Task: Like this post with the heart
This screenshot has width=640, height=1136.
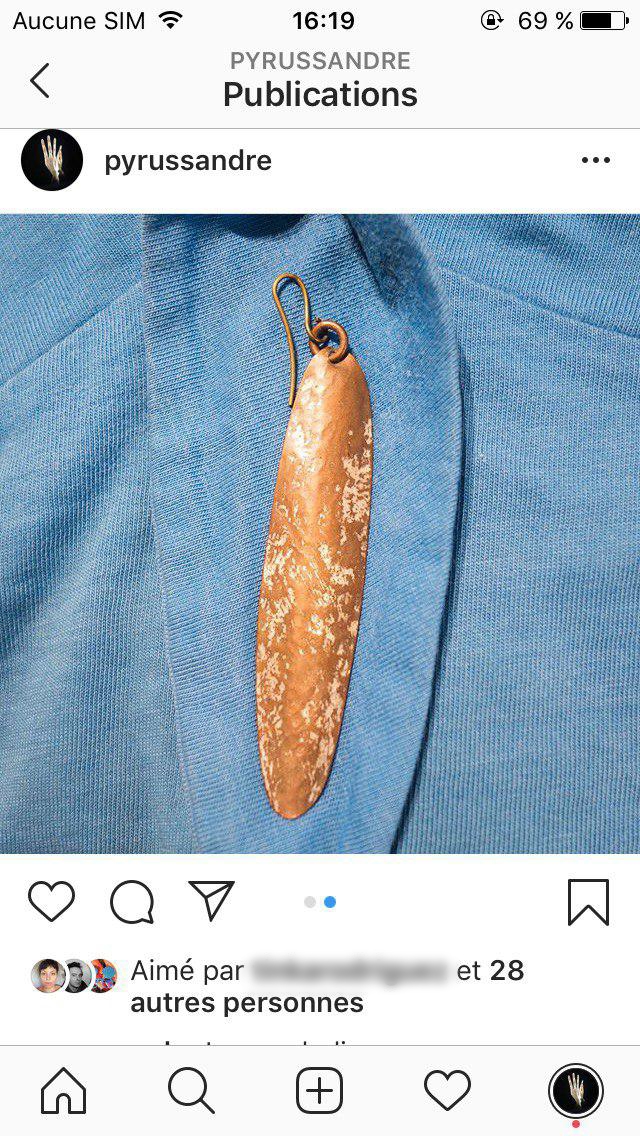Action: (51, 901)
